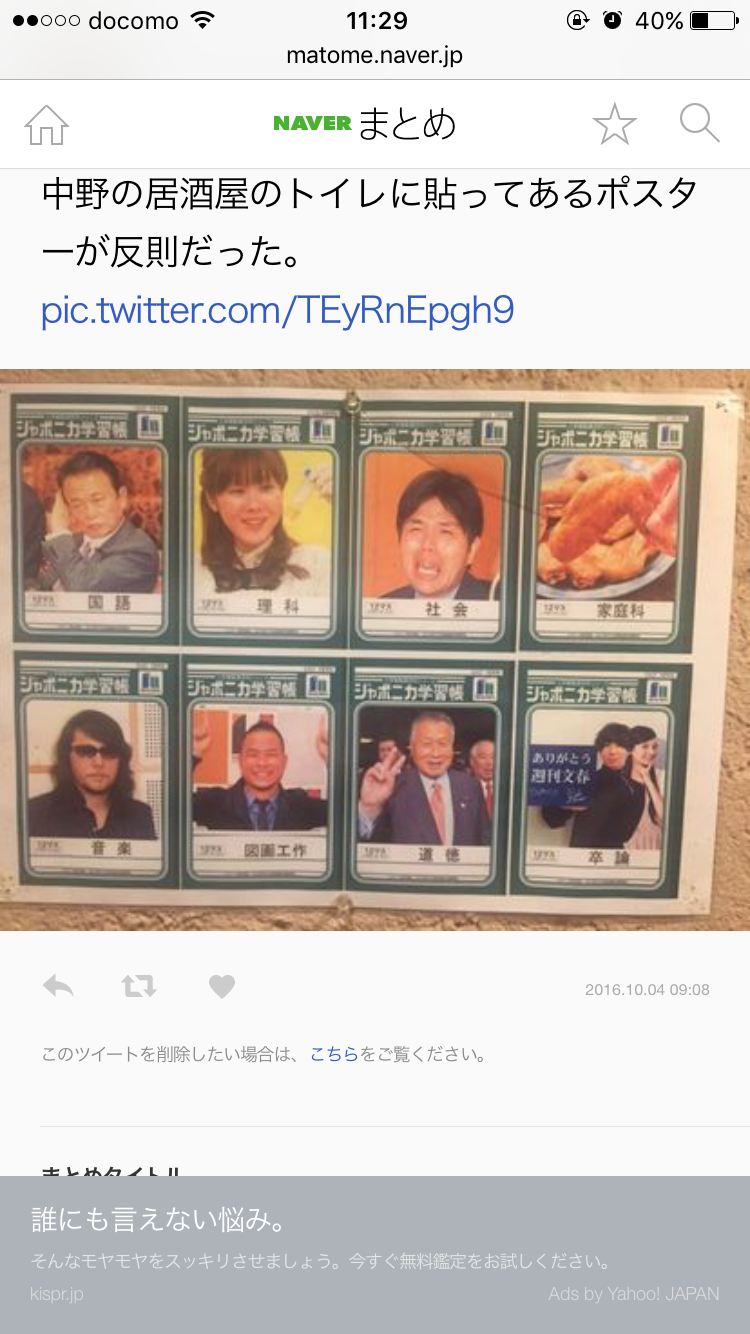Viewport: 750px width, 1334px height.
Task: Open the search magnifier icon
Action: pos(700,124)
